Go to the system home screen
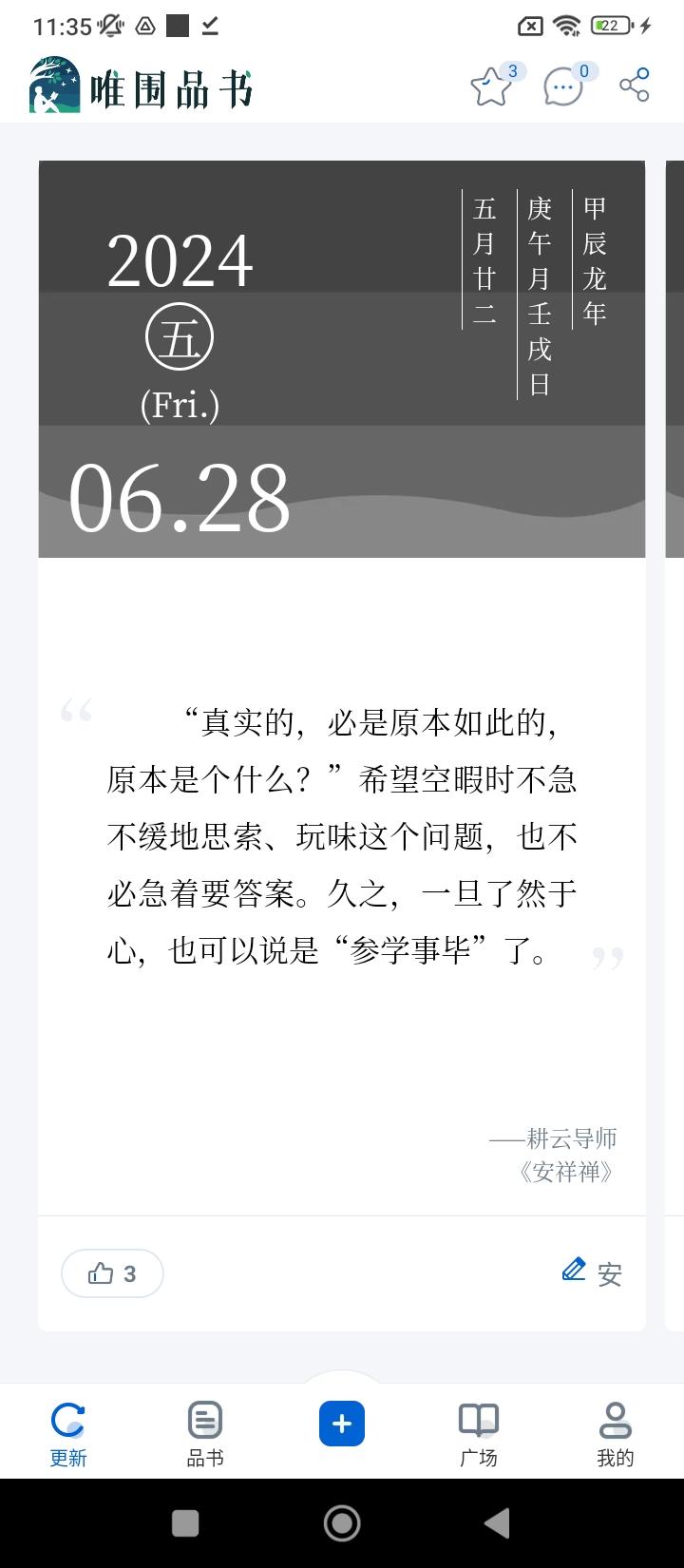Screen dimensions: 684x1568 point(342,1522)
